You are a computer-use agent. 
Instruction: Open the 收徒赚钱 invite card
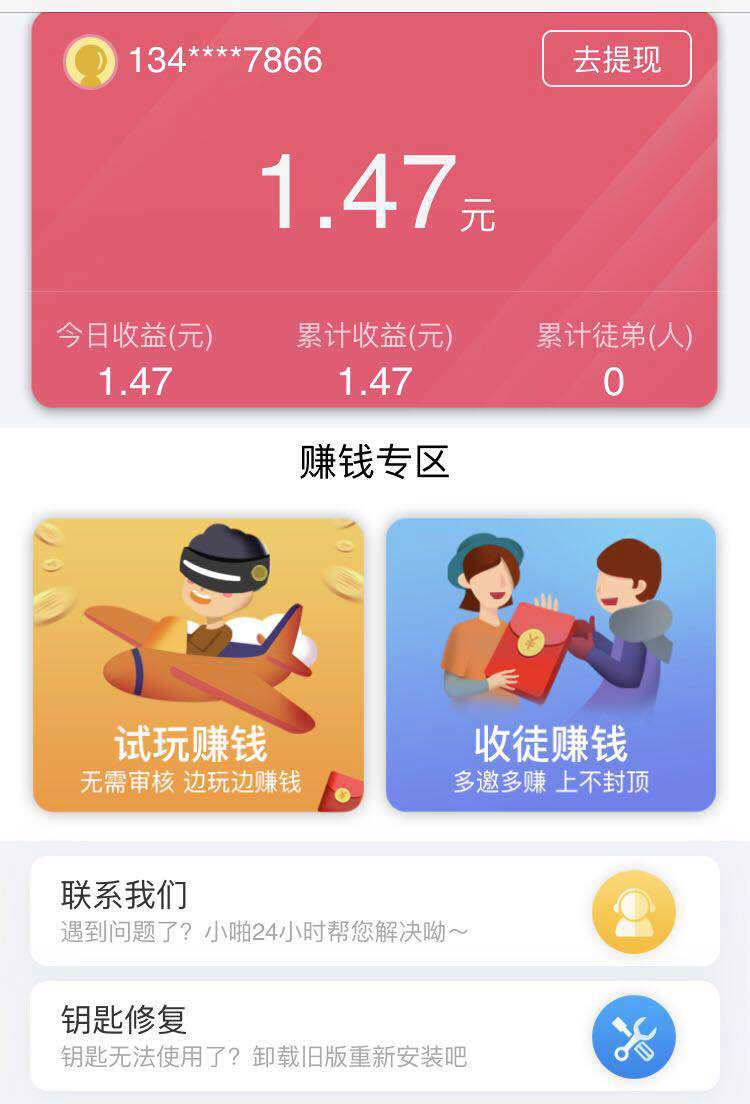[x=551, y=664]
